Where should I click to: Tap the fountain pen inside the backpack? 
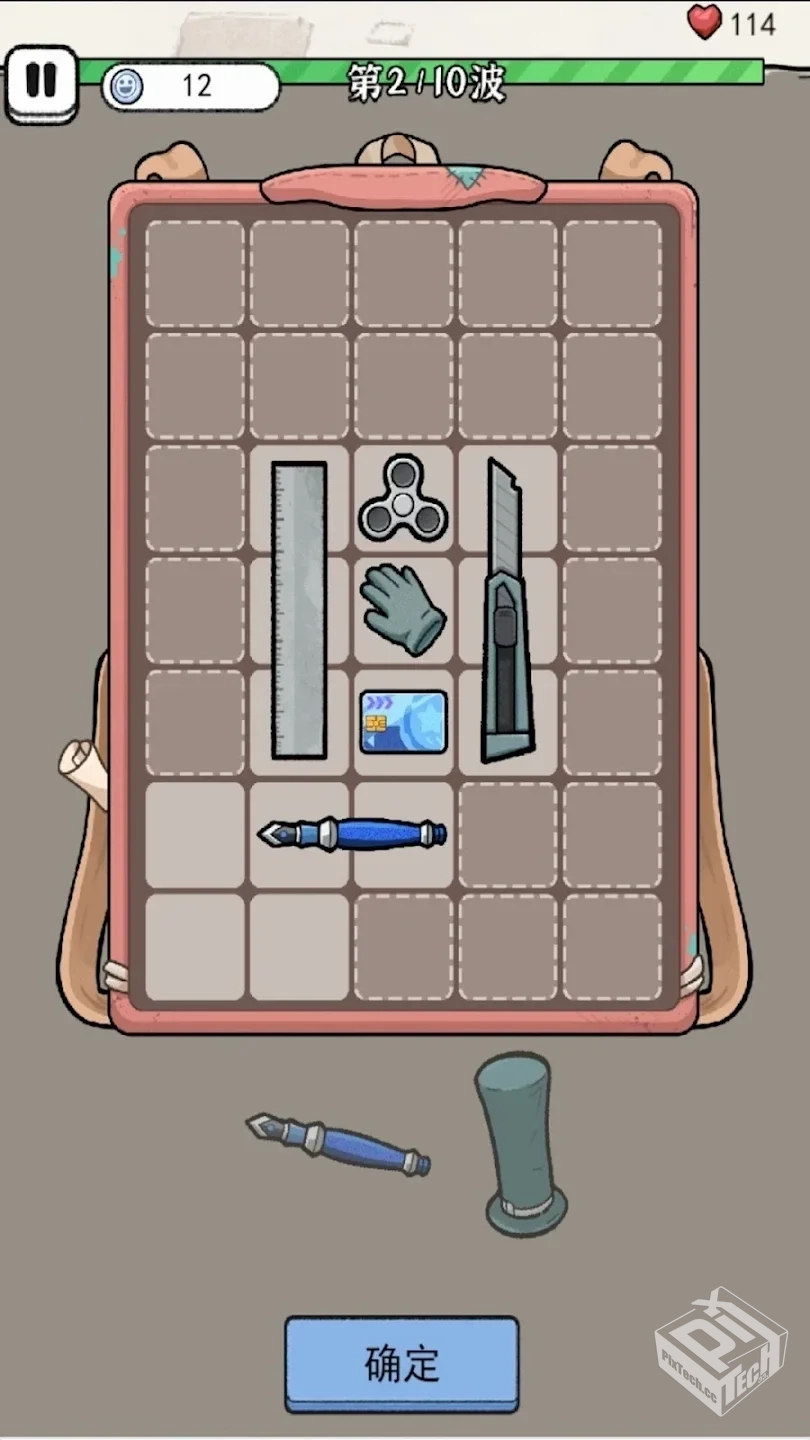tap(352, 834)
